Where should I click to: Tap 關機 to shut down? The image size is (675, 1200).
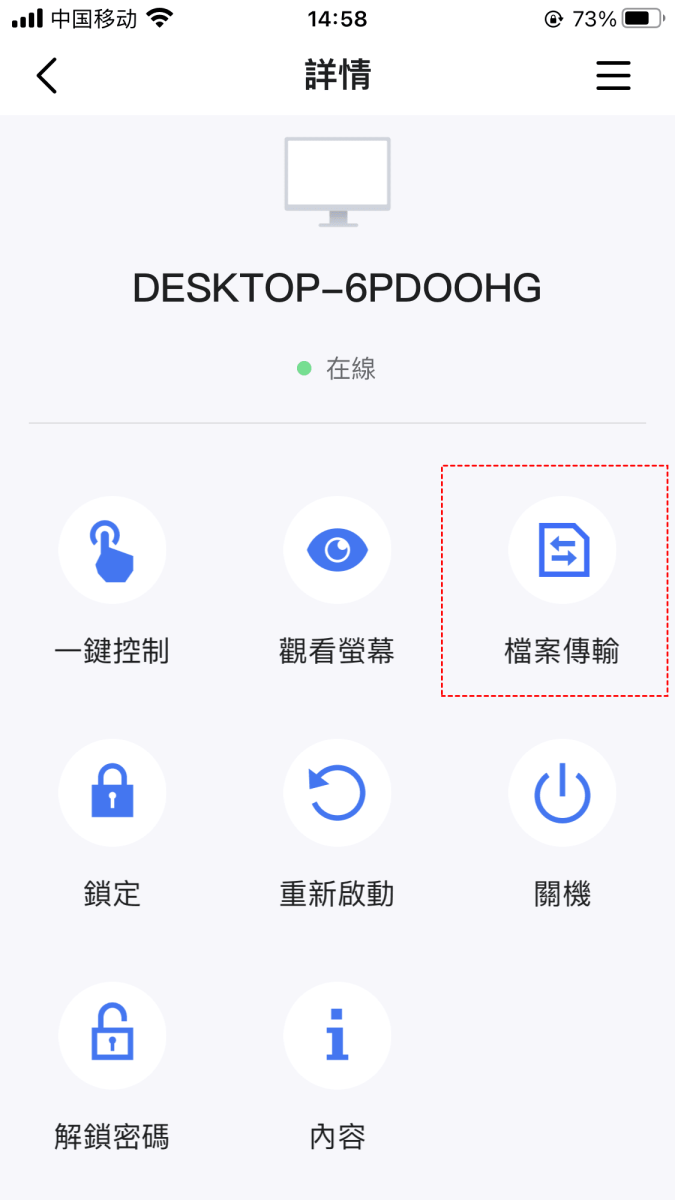coord(562,793)
